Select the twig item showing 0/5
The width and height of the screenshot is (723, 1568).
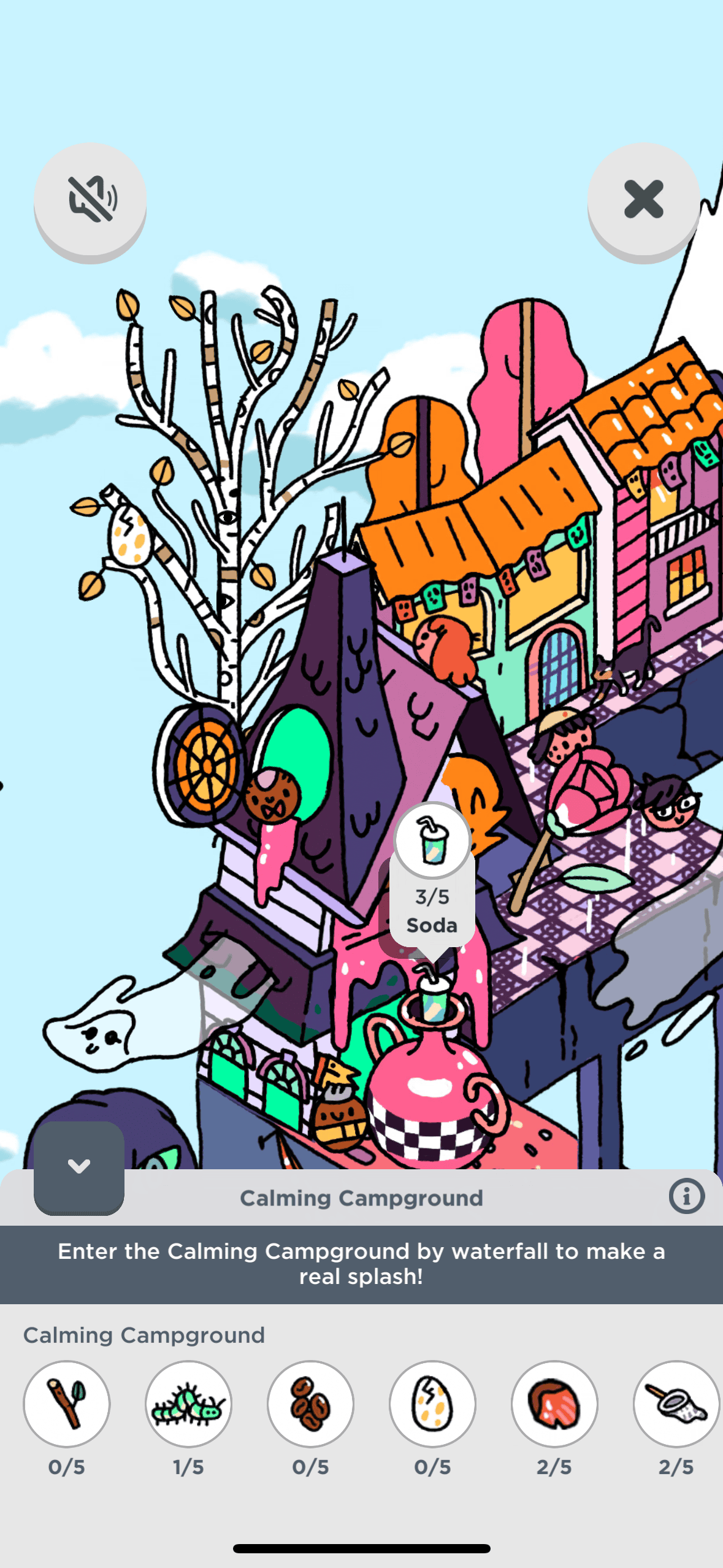coord(67,1404)
